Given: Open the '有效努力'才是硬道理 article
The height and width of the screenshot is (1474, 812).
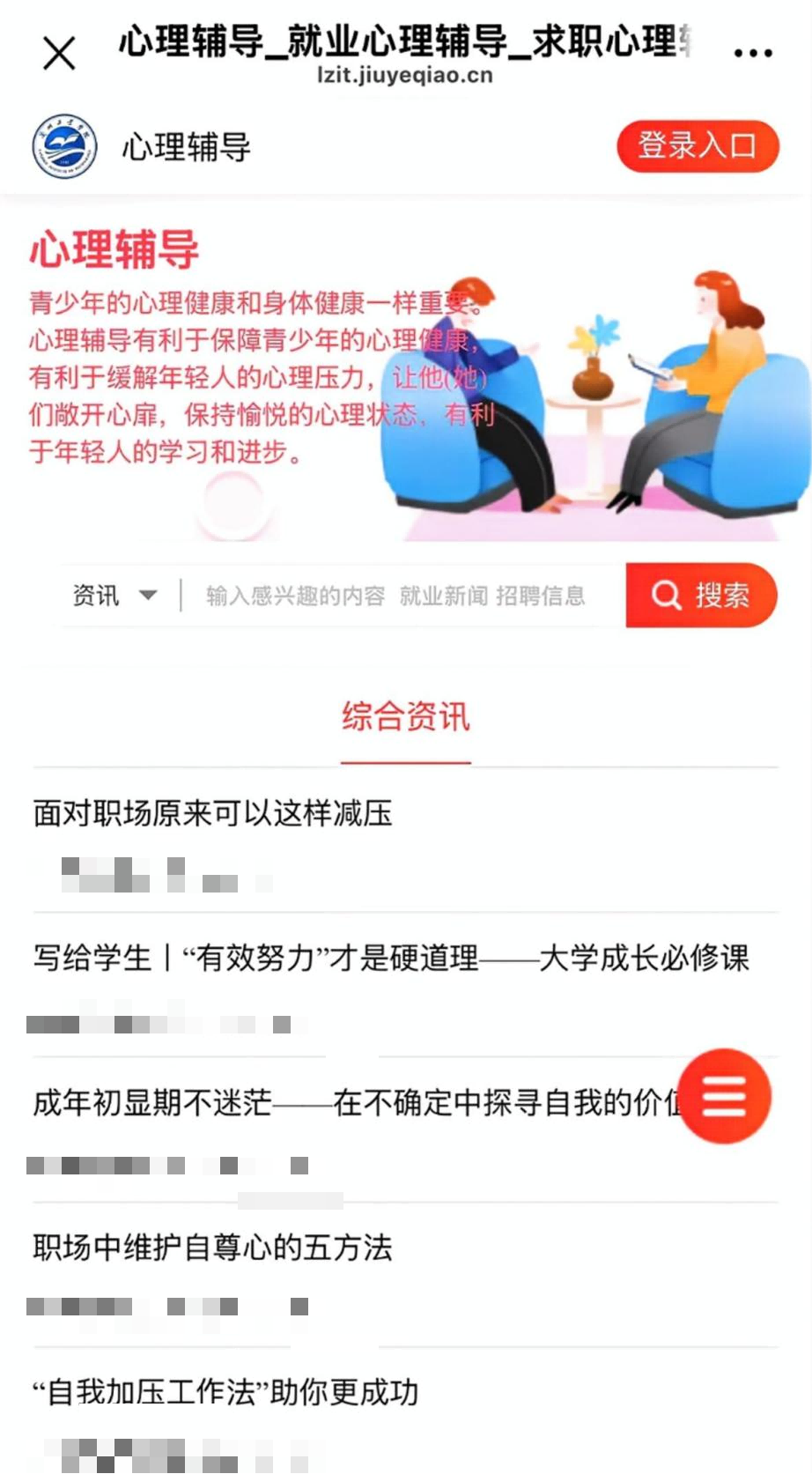Looking at the screenshot, I should pyautogui.click(x=390, y=959).
